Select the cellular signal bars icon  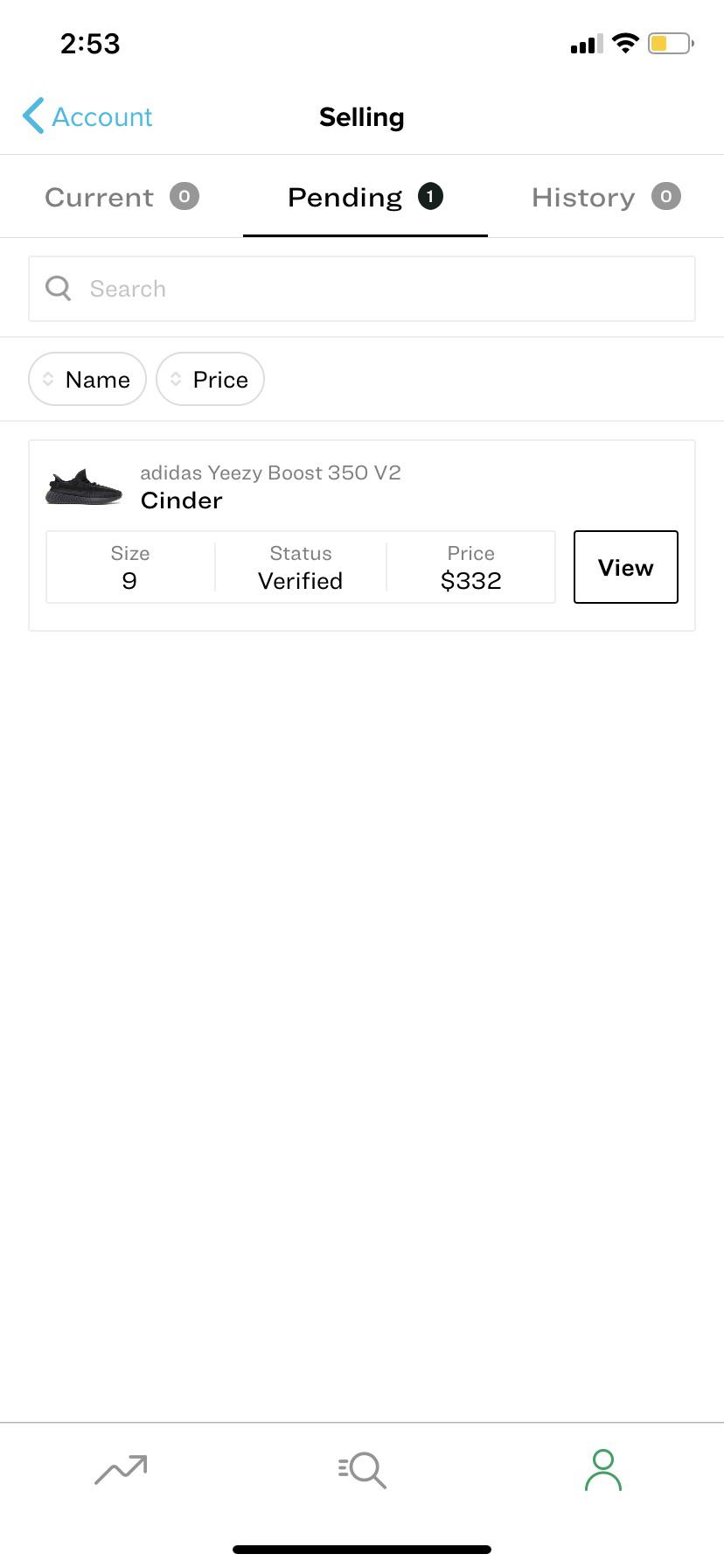pos(584,43)
